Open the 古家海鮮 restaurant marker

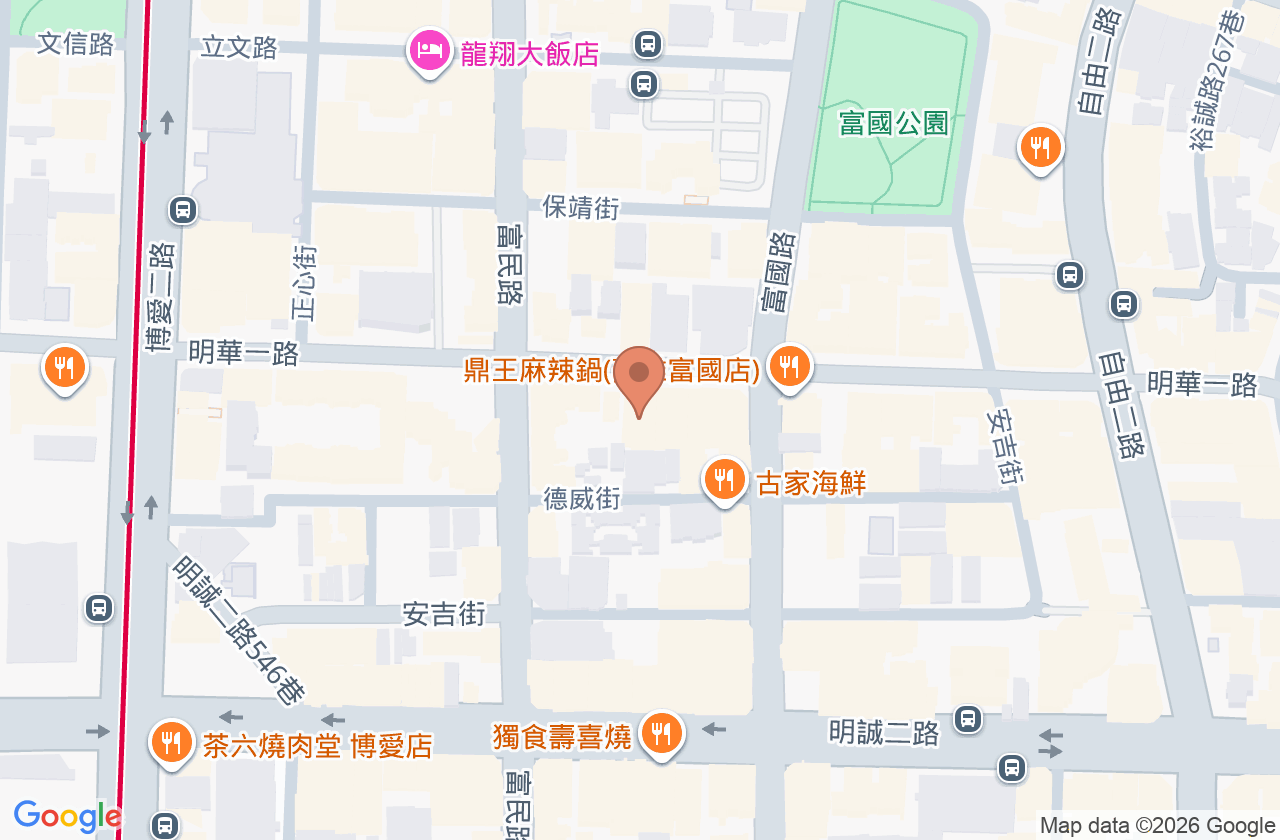coord(724,482)
